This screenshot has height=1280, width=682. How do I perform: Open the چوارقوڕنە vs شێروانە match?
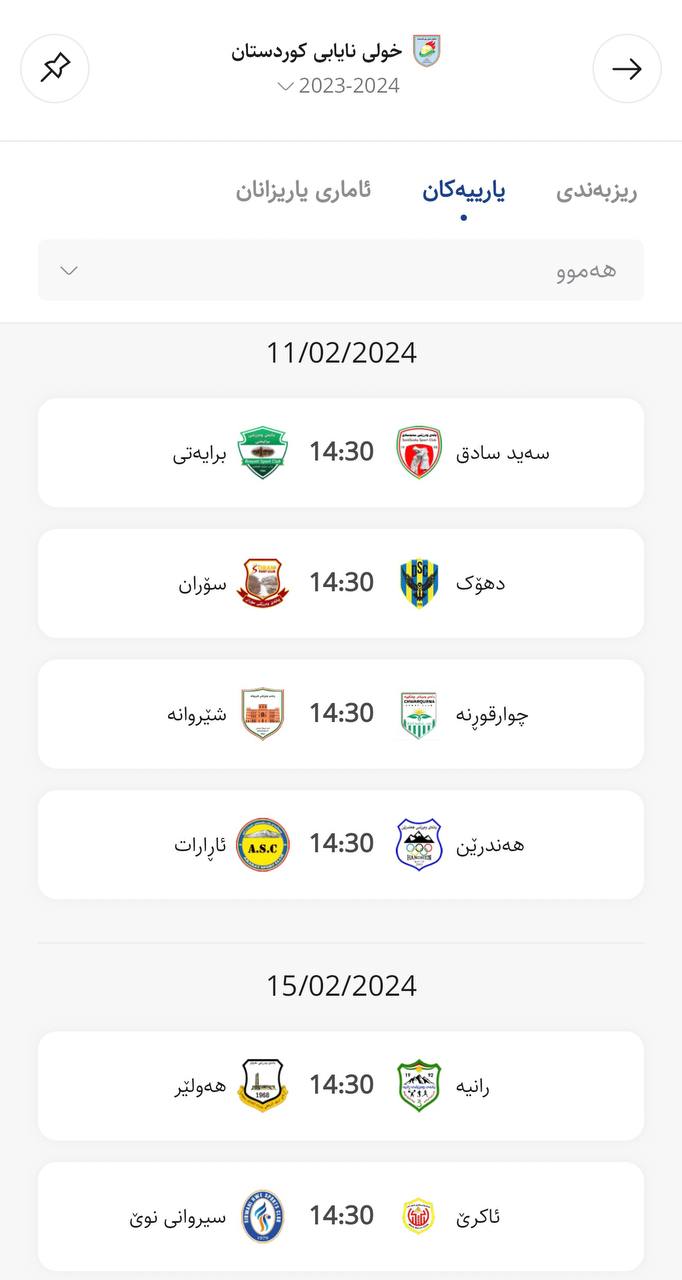pyautogui.click(x=341, y=714)
